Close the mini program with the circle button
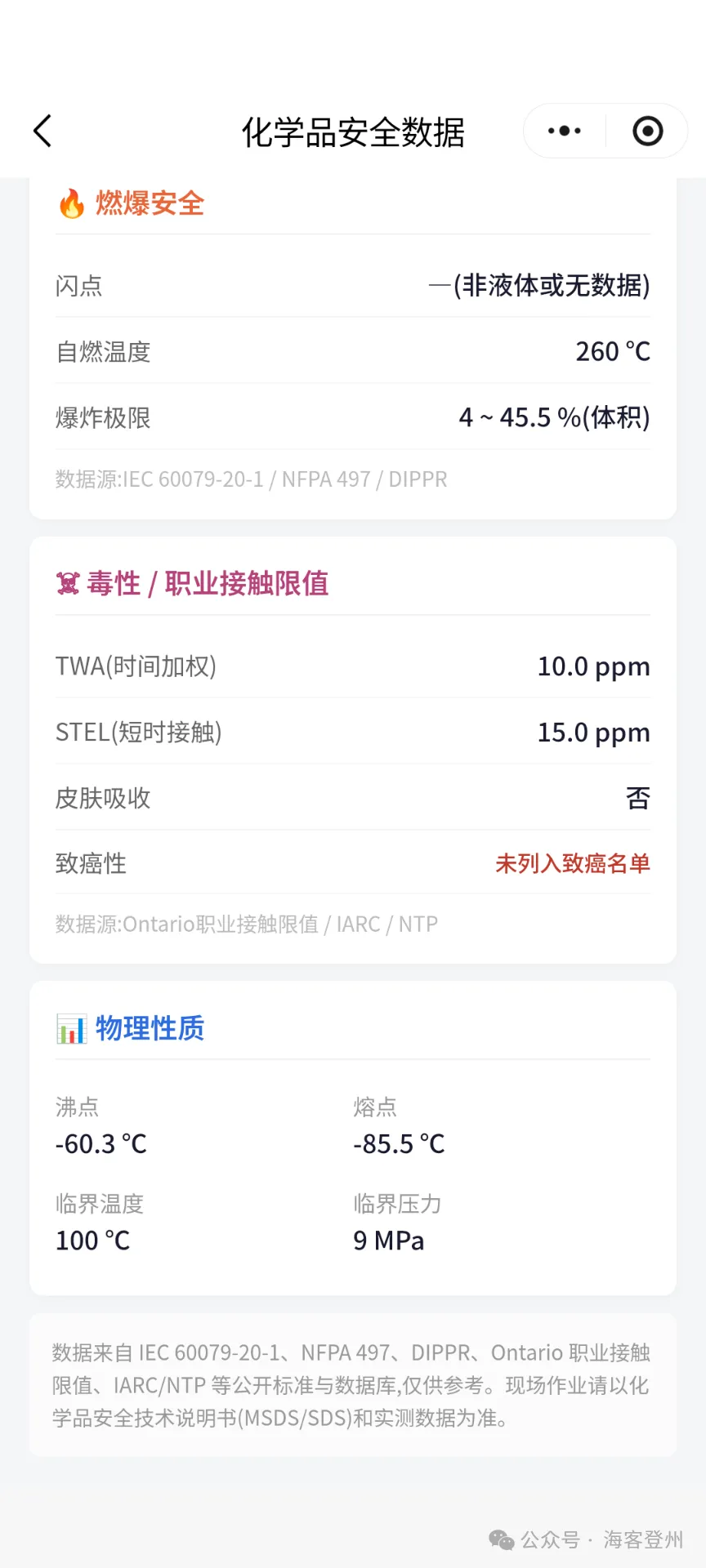706x1568 pixels. tap(648, 131)
